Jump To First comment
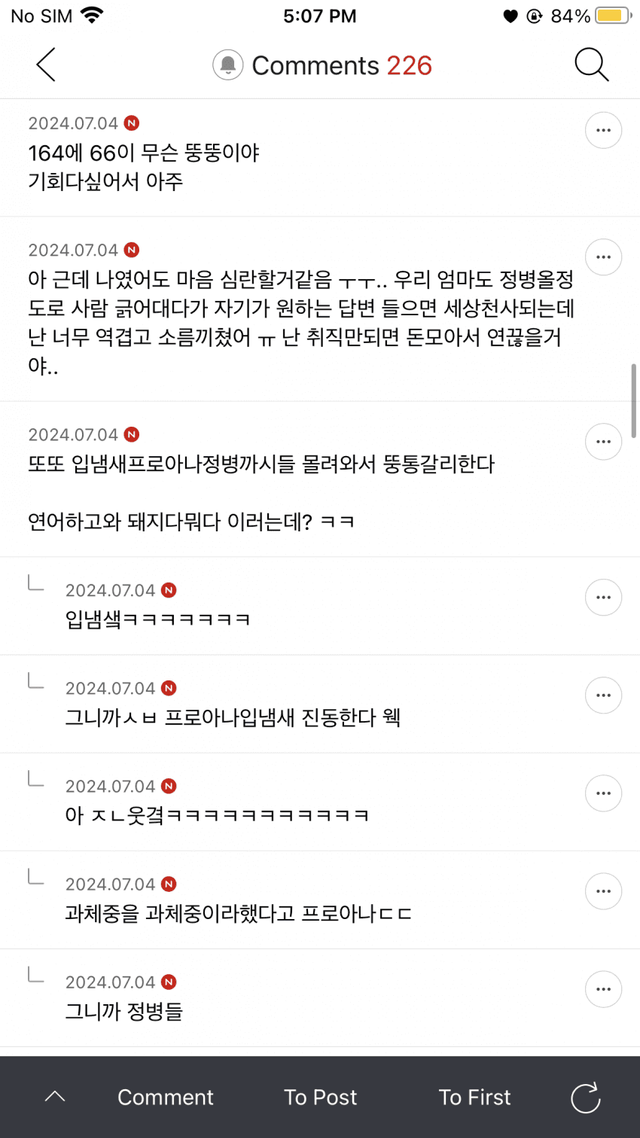The image size is (640, 1138). point(474,1097)
